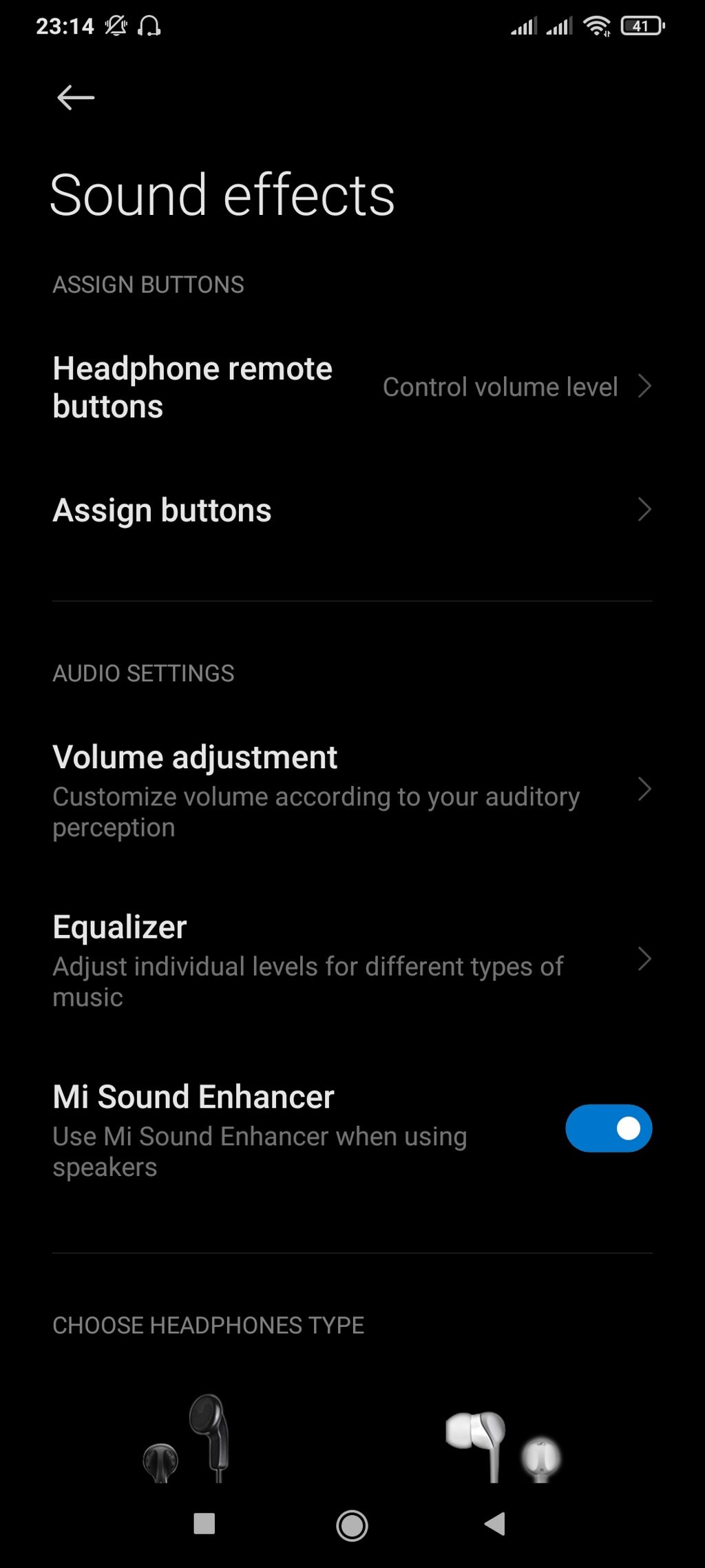Go to the home screen
Image resolution: width=705 pixels, height=1568 pixels.
352,1525
